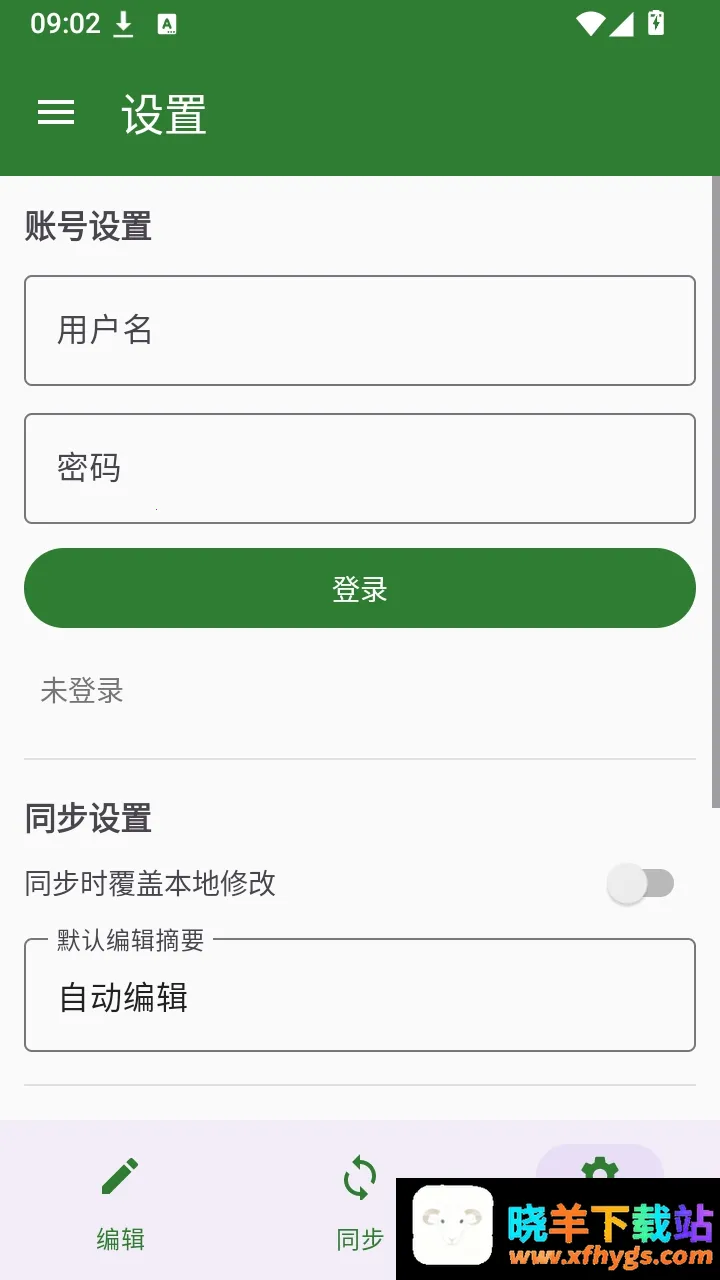Toggle 同步时覆盖本地修改 switch
This screenshot has height=1280, width=720.
[642, 883]
